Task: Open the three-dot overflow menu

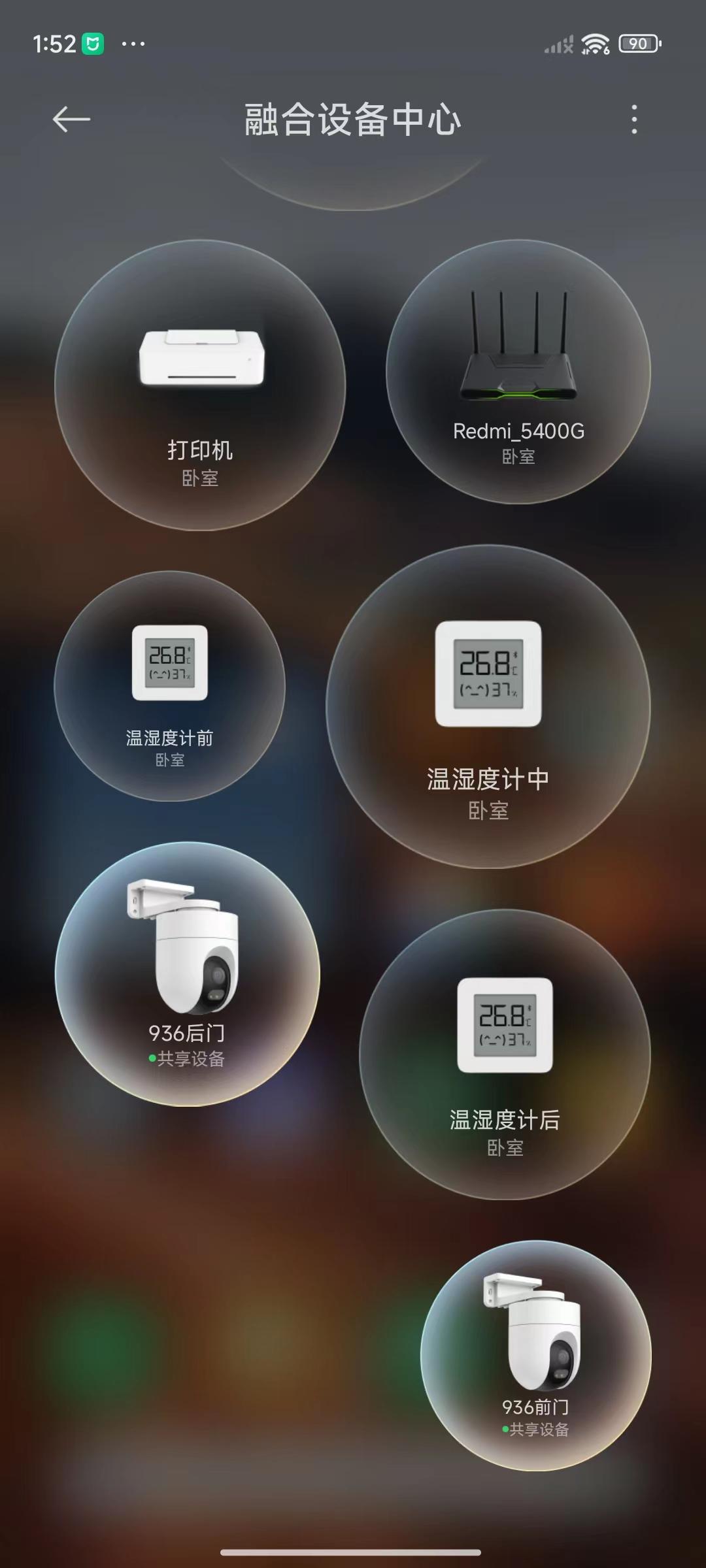Action: (633, 119)
